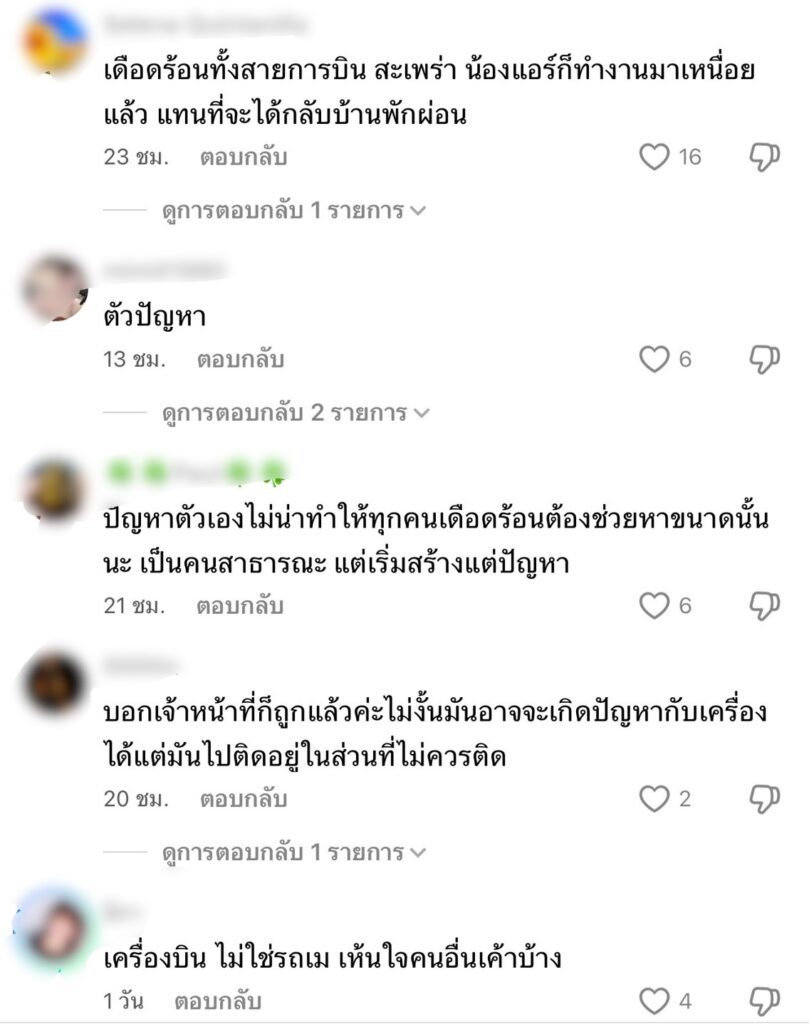This screenshot has height=1024, width=809.
Task: Like the comment starting "ปัญหาตัวเอง"
Action: click(x=654, y=605)
